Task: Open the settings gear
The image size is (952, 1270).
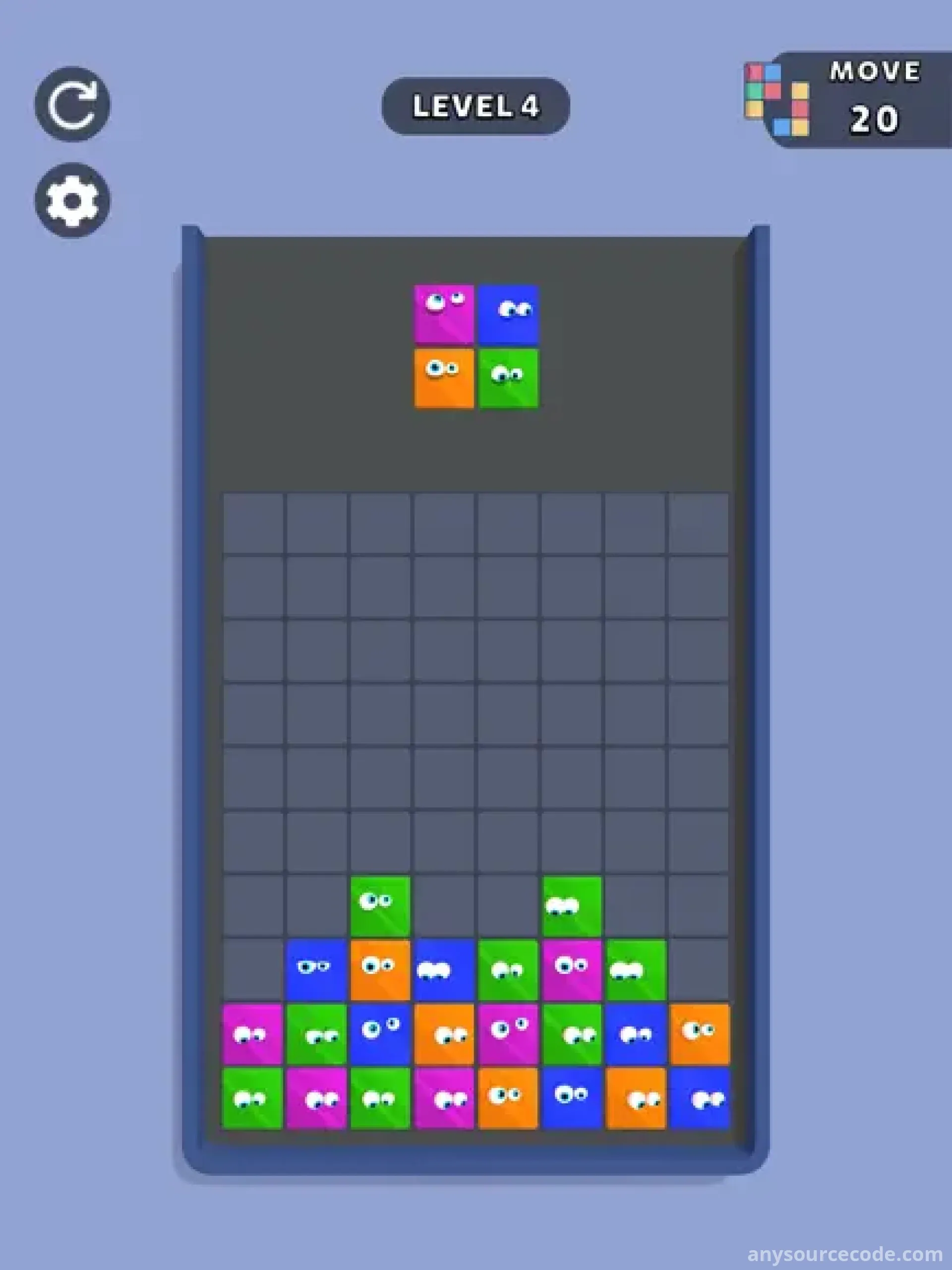Action: click(x=72, y=200)
